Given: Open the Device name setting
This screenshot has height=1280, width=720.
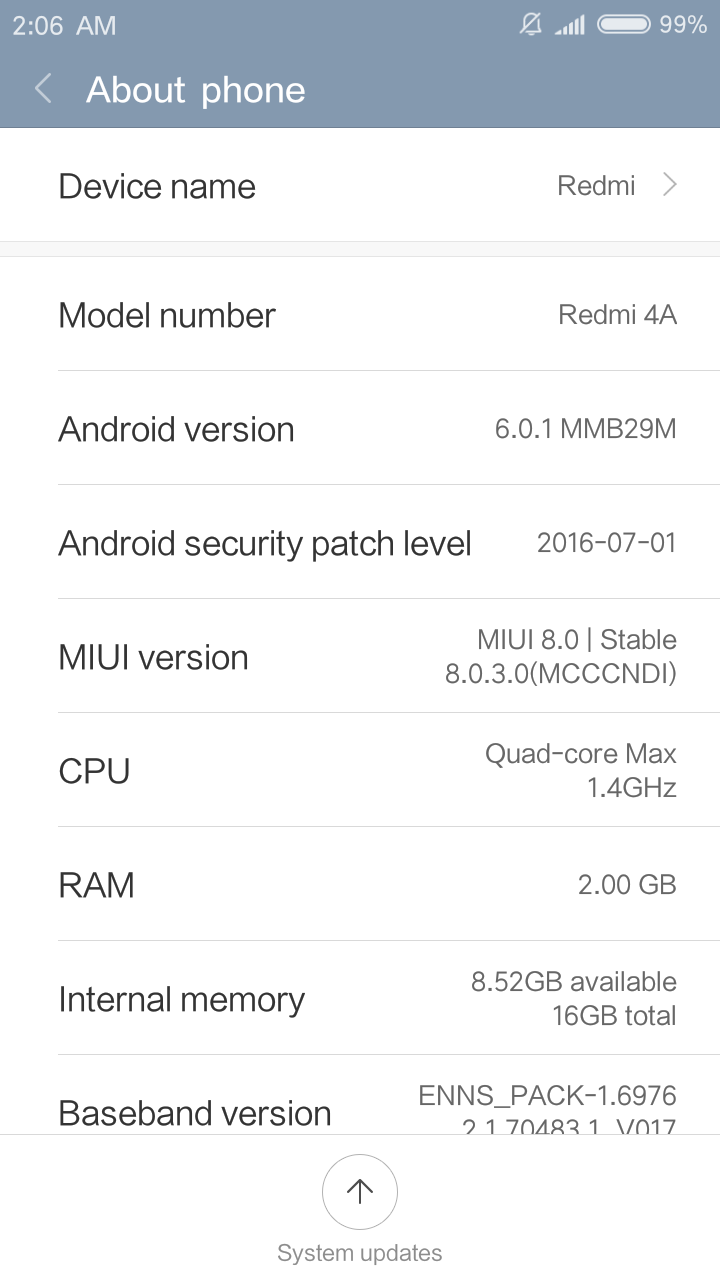Looking at the screenshot, I should pyautogui.click(x=360, y=186).
